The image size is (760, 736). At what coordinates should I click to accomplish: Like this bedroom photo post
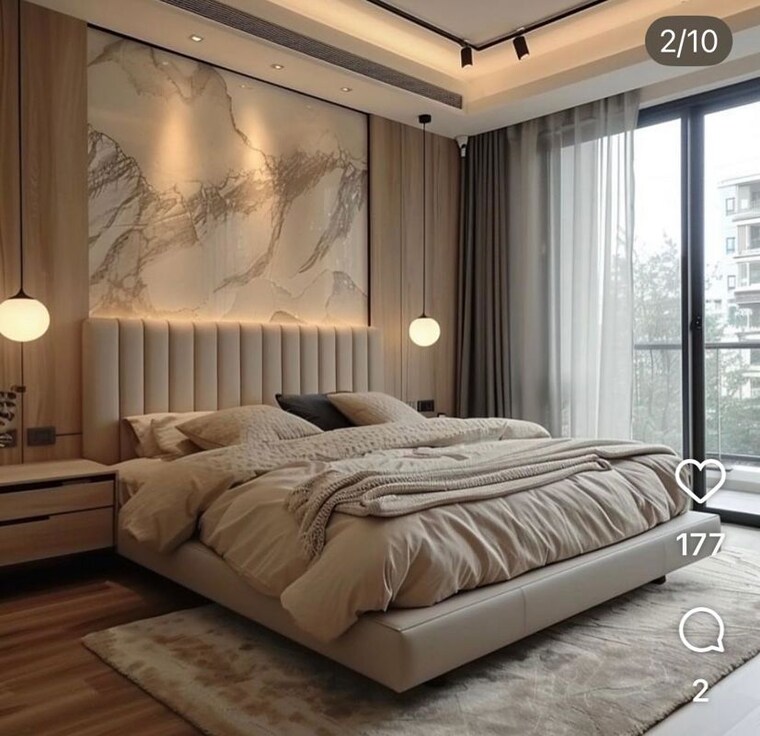tap(700, 481)
